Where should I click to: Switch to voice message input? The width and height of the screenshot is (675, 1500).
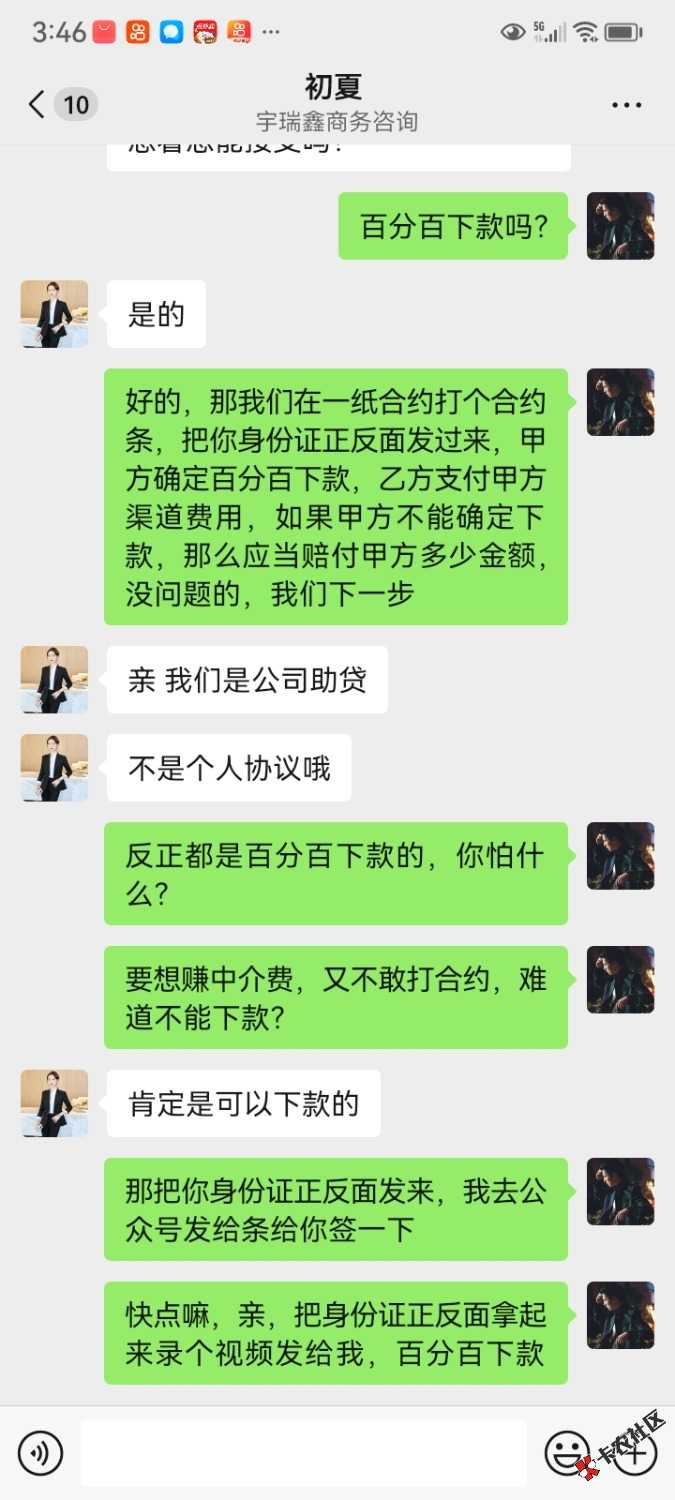pyautogui.click(x=41, y=1453)
